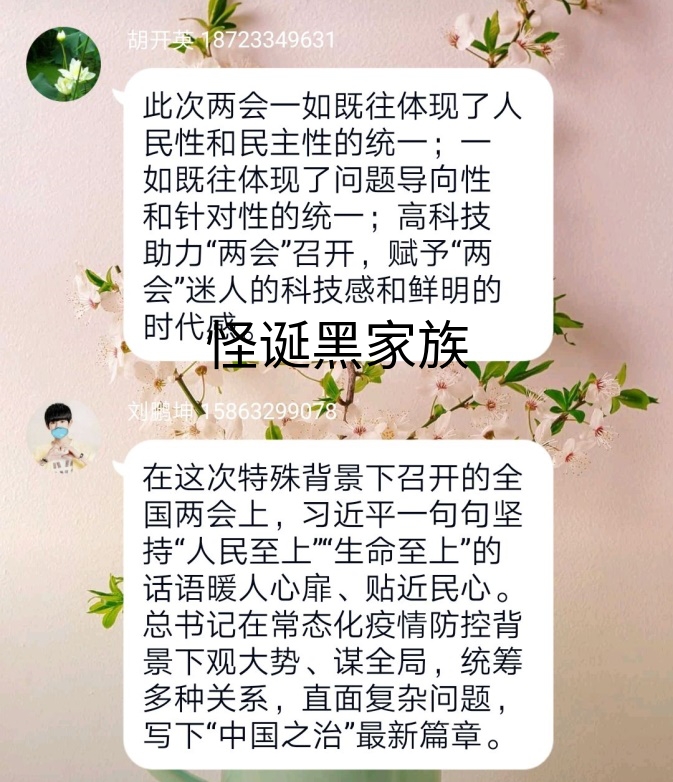The image size is (673, 782).
Task: Open 胡开英's profile avatar
Action: [63, 64]
